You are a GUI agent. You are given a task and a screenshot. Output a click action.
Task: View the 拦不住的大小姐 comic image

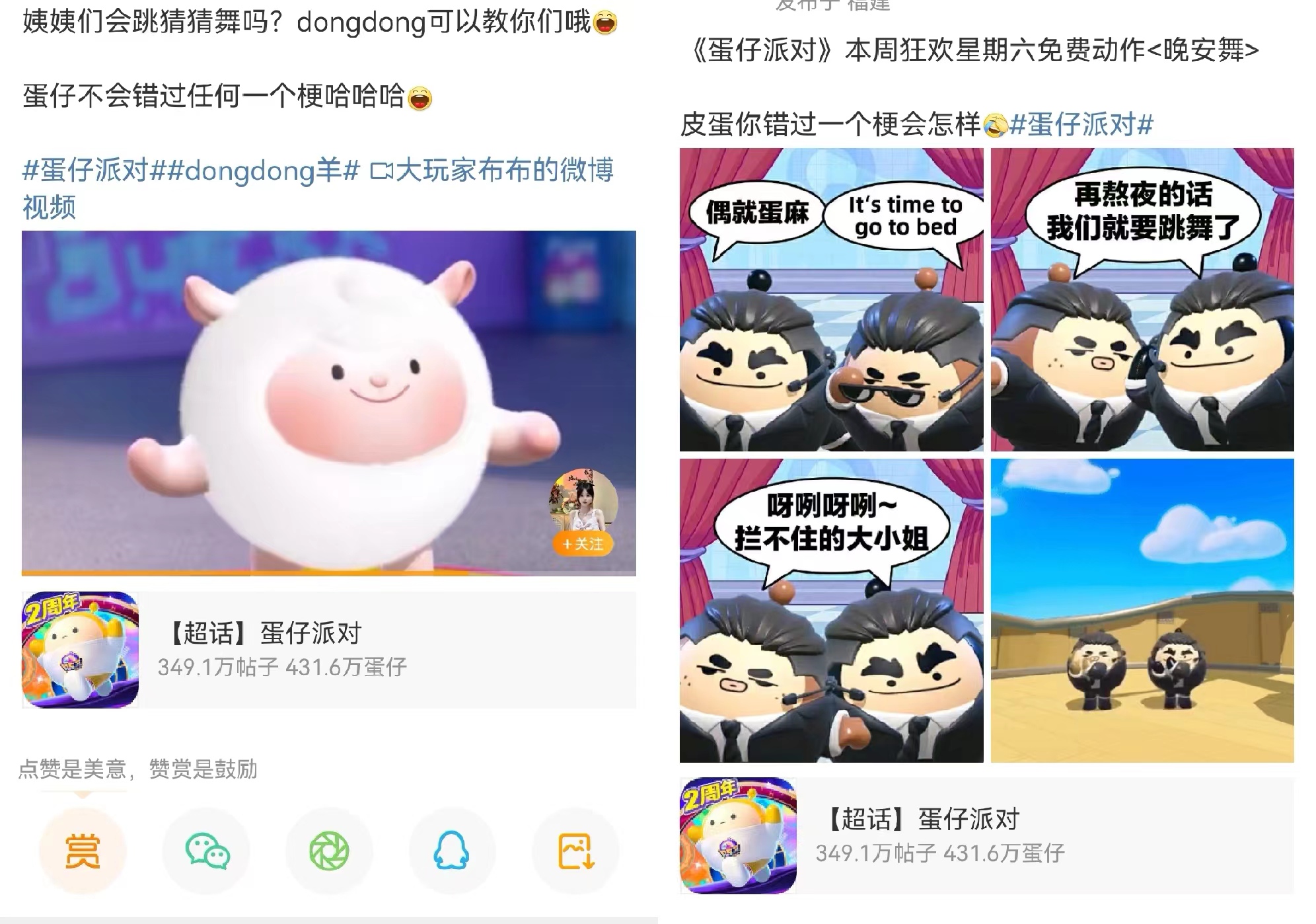pos(831,610)
